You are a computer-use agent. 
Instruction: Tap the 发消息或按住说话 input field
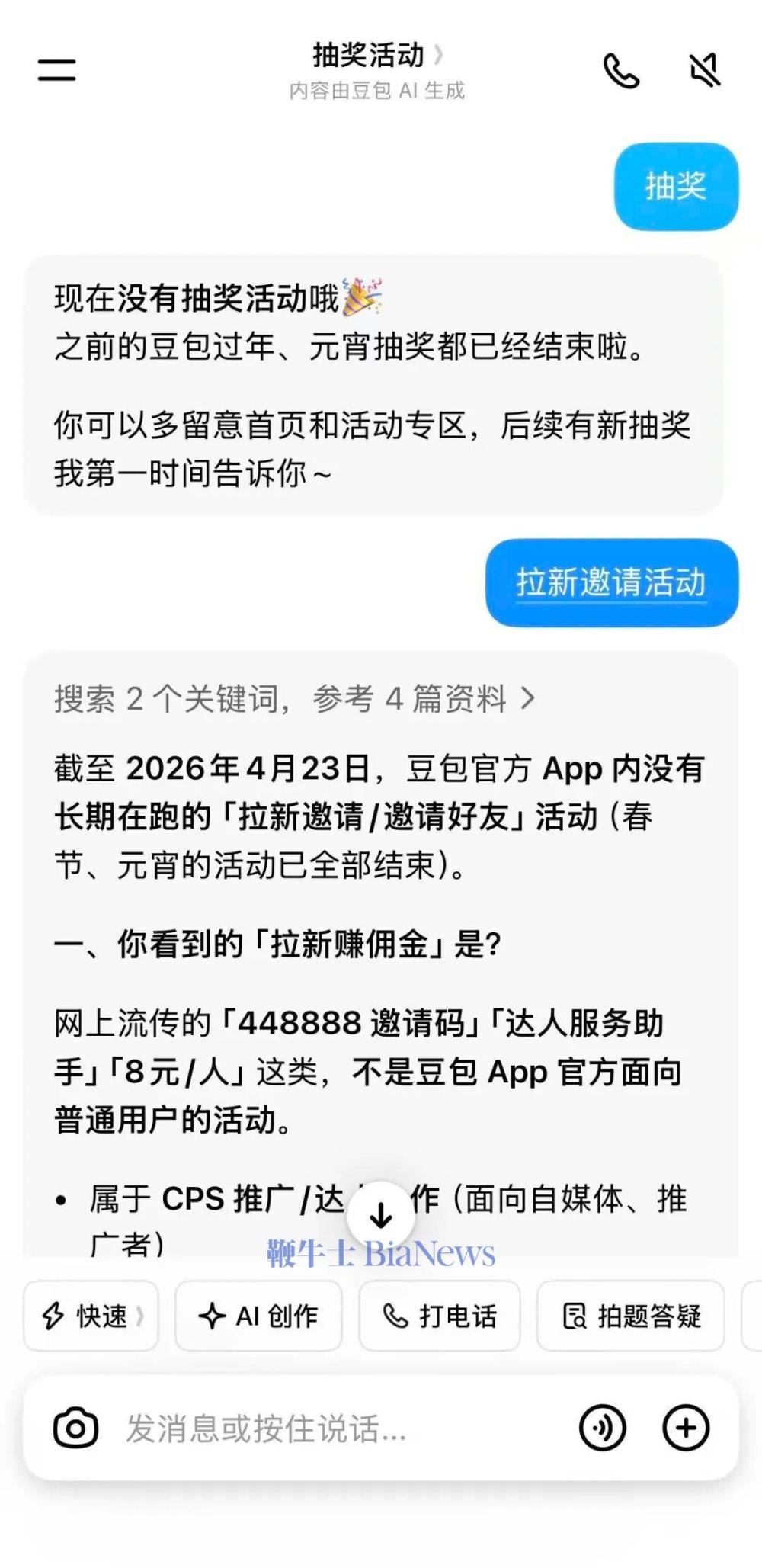point(305,1427)
